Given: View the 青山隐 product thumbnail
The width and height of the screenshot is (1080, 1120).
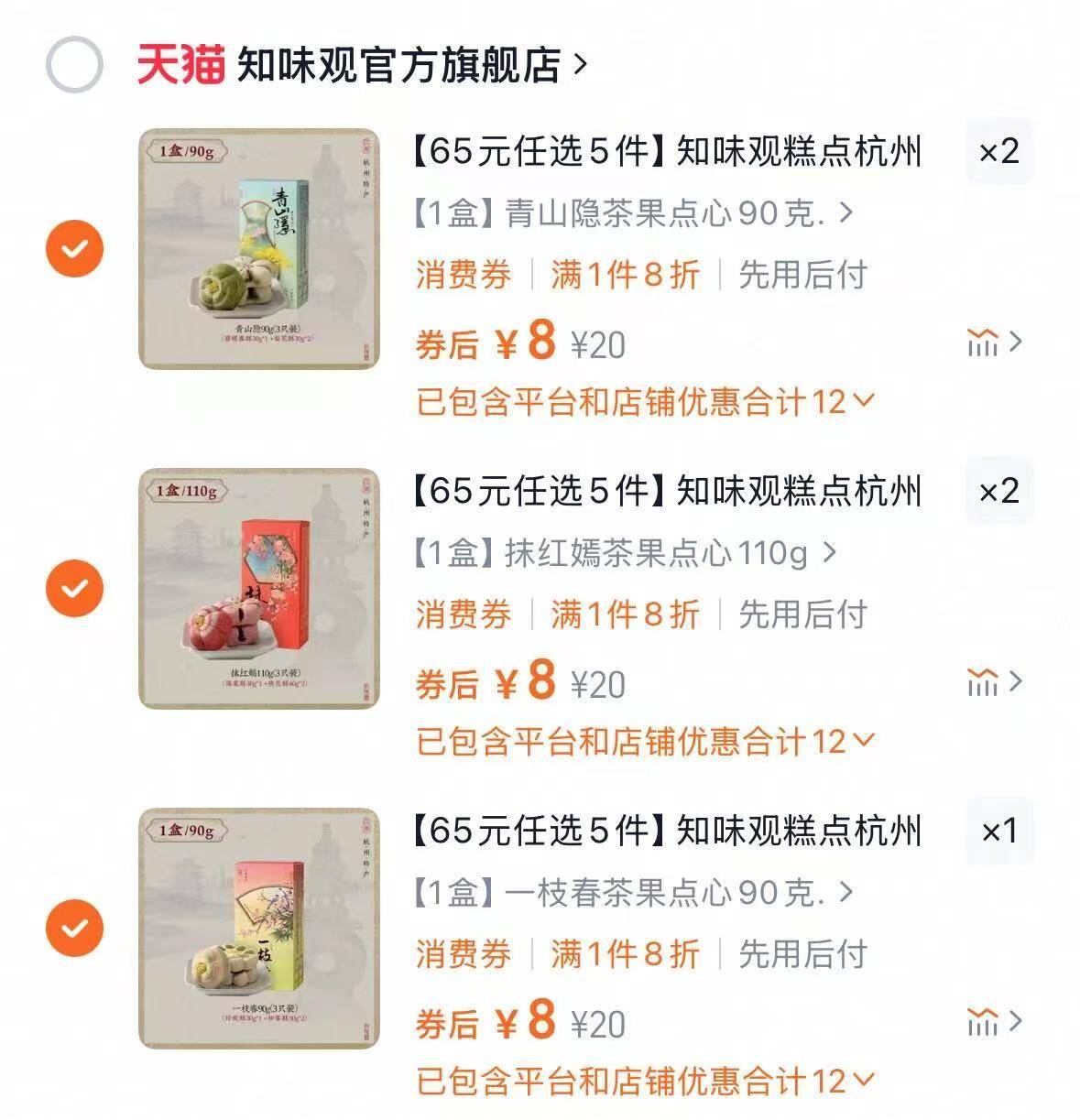Looking at the screenshot, I should (259, 247).
